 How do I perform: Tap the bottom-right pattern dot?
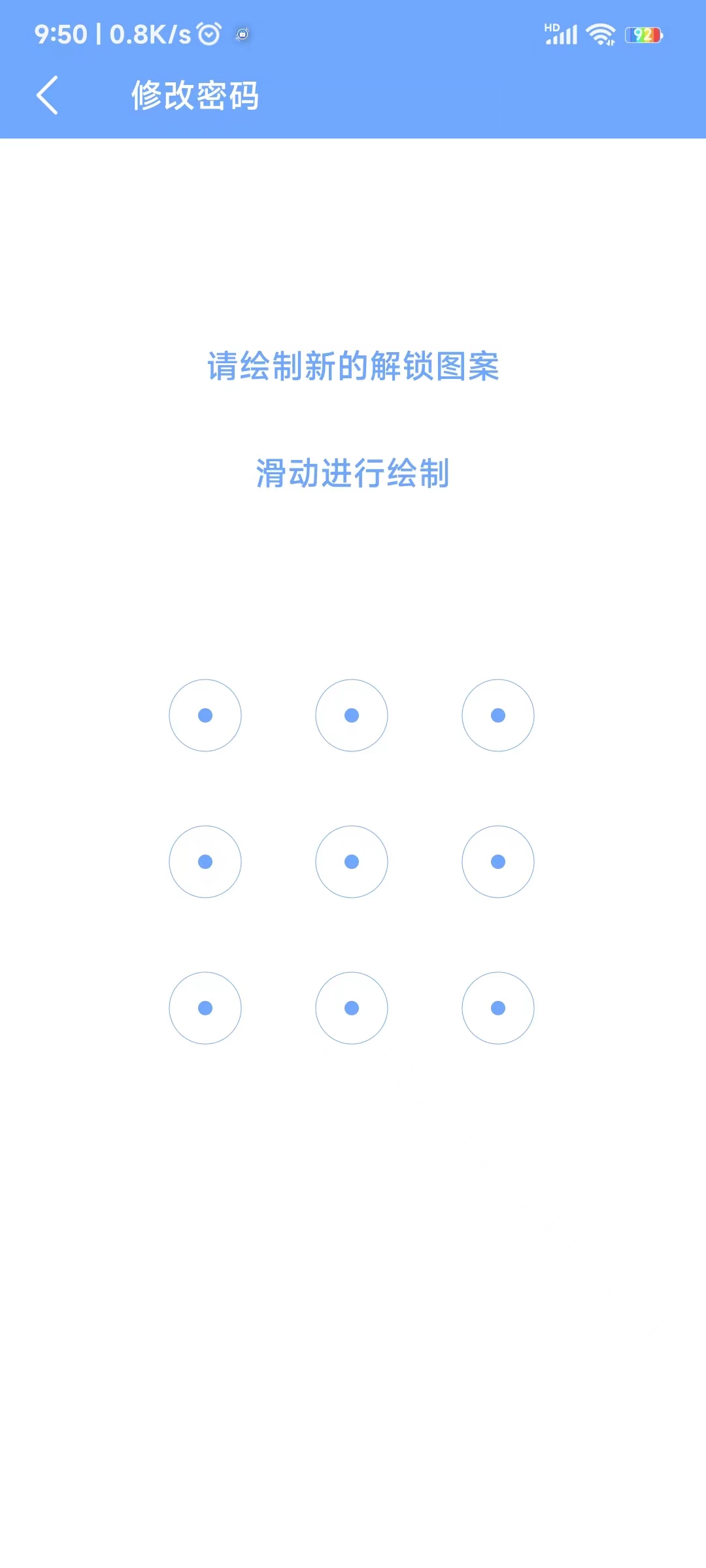(x=497, y=1007)
